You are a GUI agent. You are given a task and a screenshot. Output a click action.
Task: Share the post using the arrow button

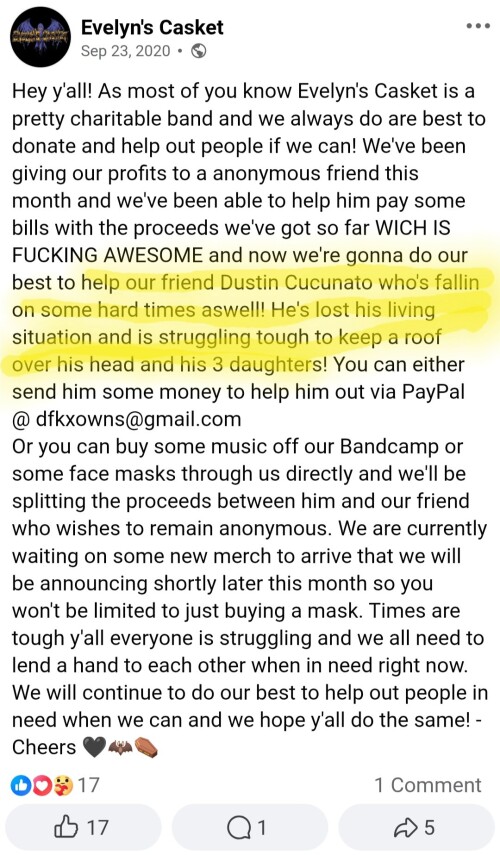416,828
